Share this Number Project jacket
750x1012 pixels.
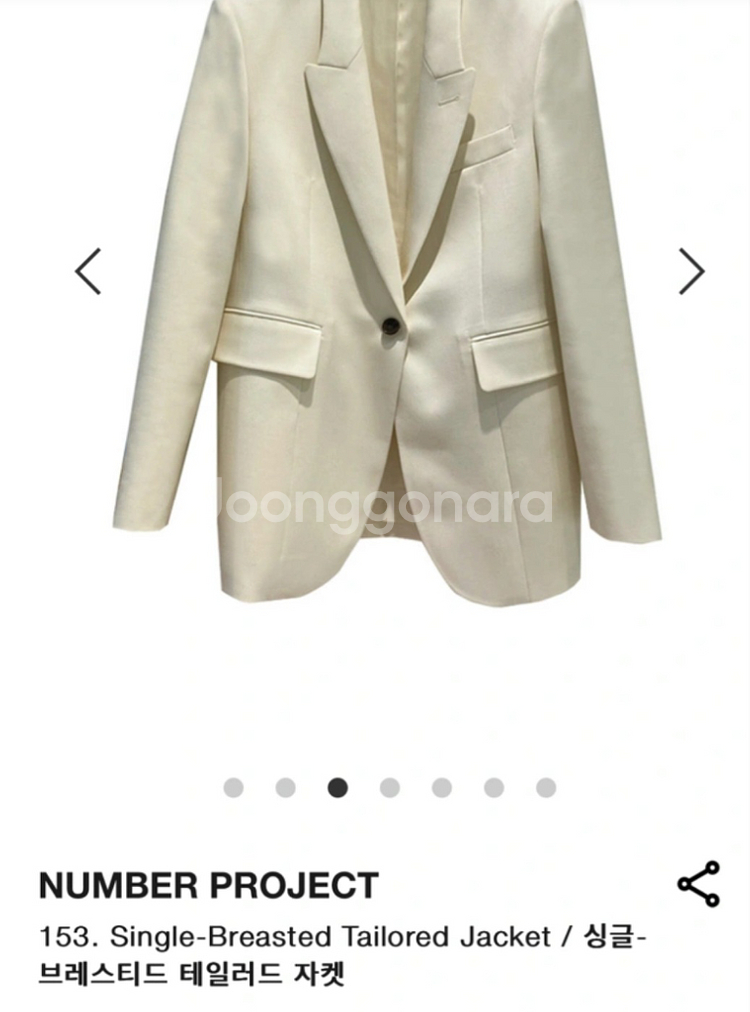pyautogui.click(x=698, y=884)
